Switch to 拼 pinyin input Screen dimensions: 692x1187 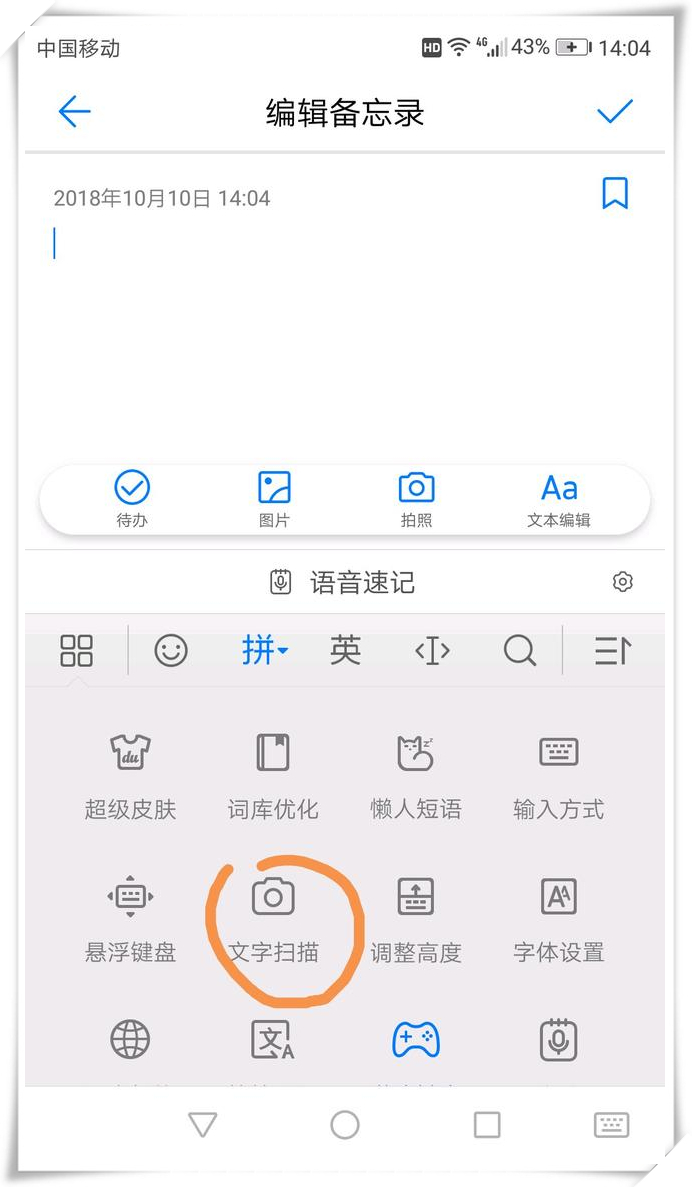coord(264,651)
